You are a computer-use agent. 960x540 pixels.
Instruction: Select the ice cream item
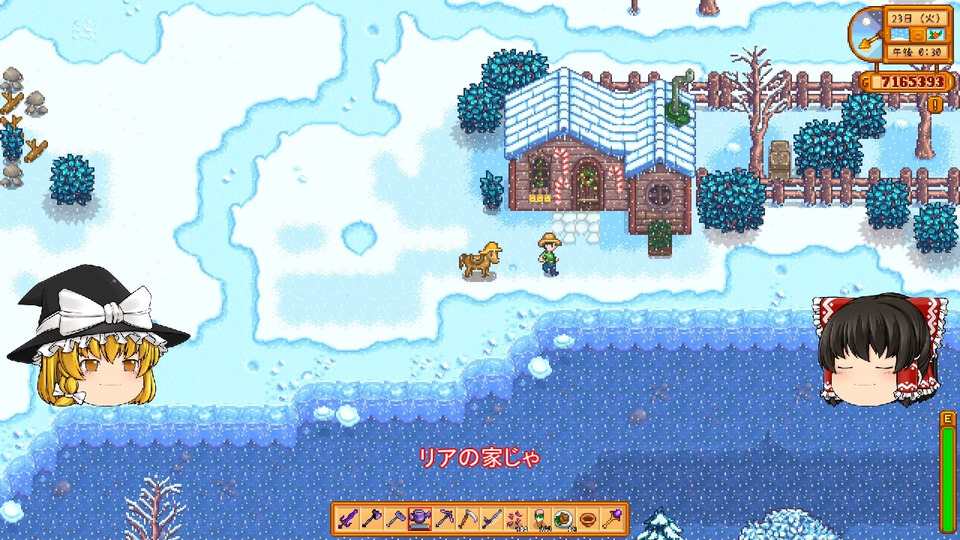[540, 519]
